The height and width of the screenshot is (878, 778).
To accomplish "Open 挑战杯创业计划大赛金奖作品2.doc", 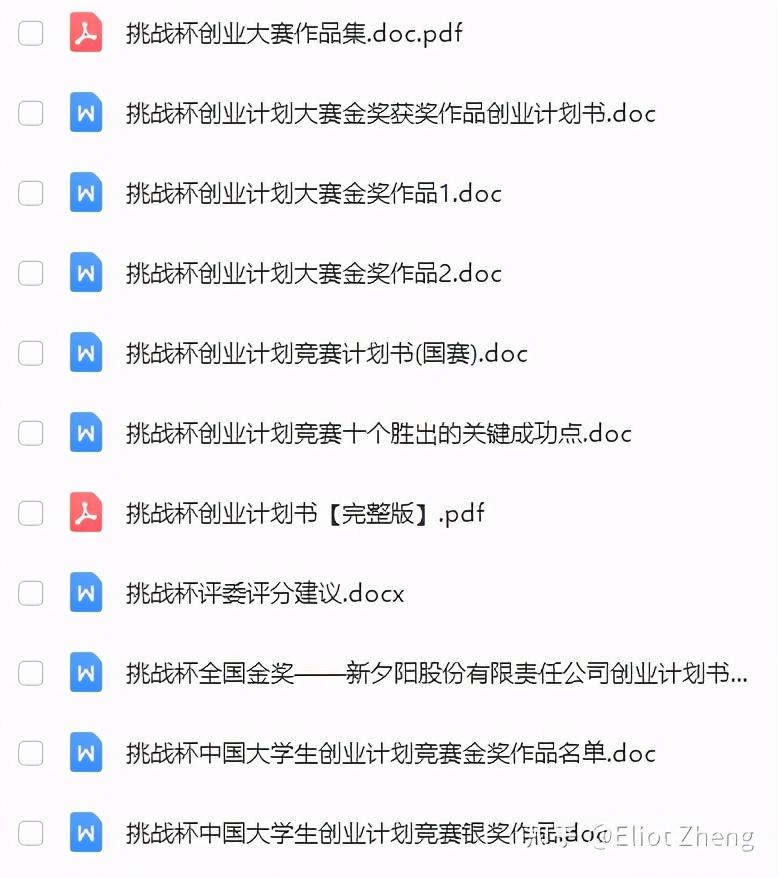I will pos(313,273).
